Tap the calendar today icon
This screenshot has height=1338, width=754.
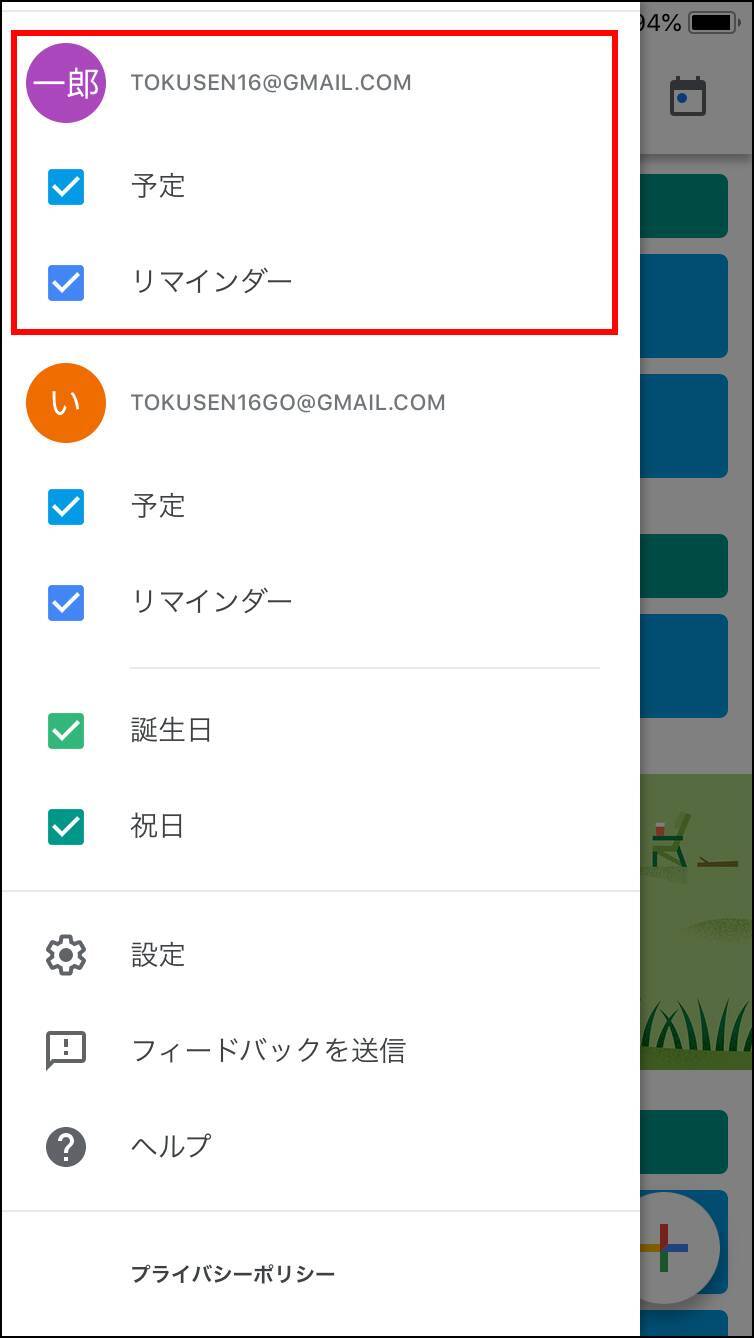coord(688,97)
